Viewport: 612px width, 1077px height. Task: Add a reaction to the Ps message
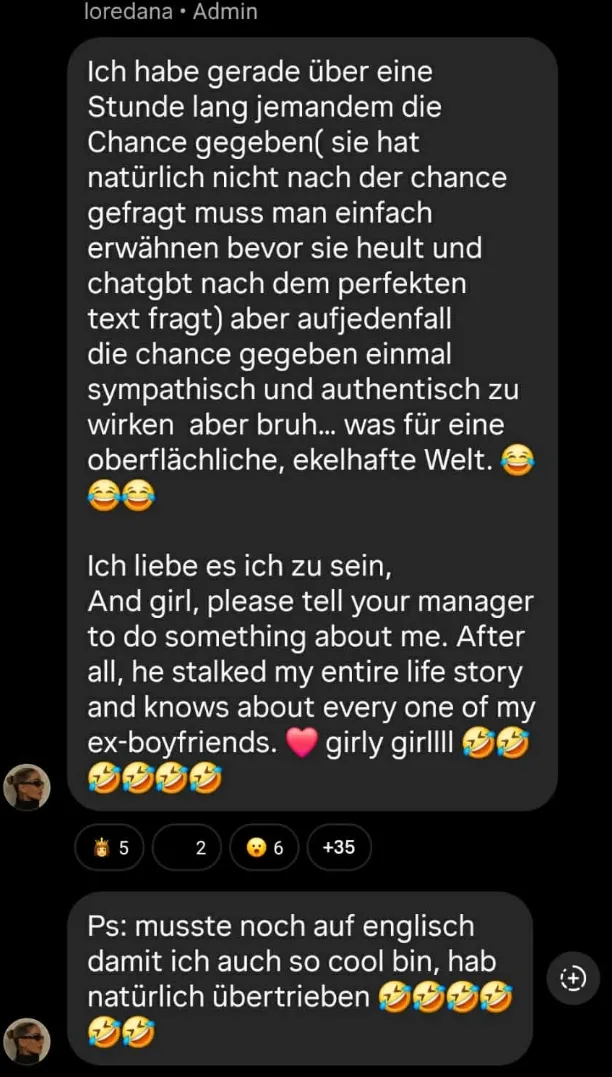coord(574,979)
